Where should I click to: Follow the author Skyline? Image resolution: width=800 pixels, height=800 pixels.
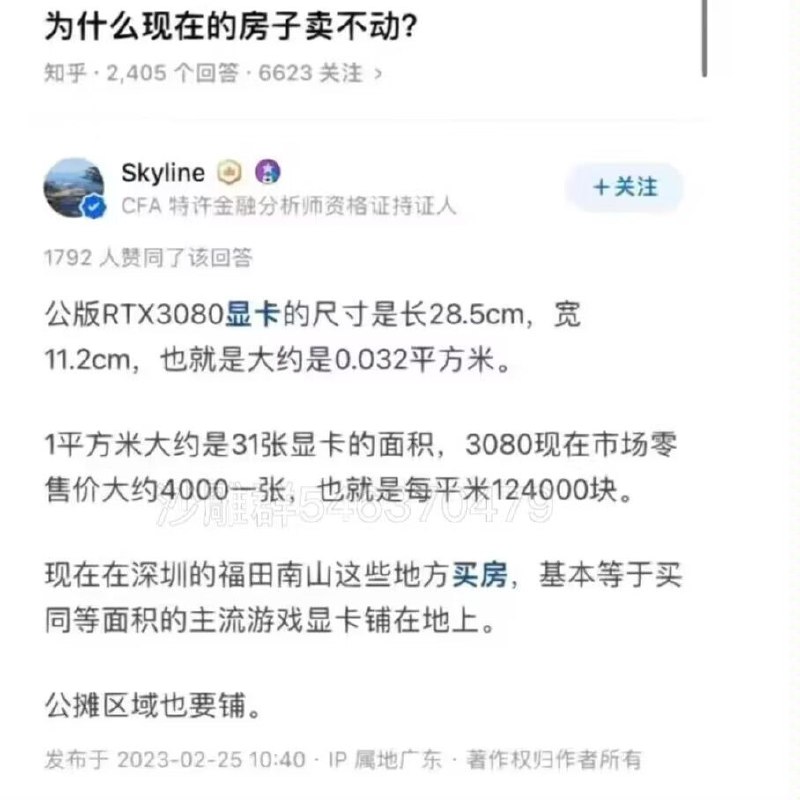click(x=625, y=188)
